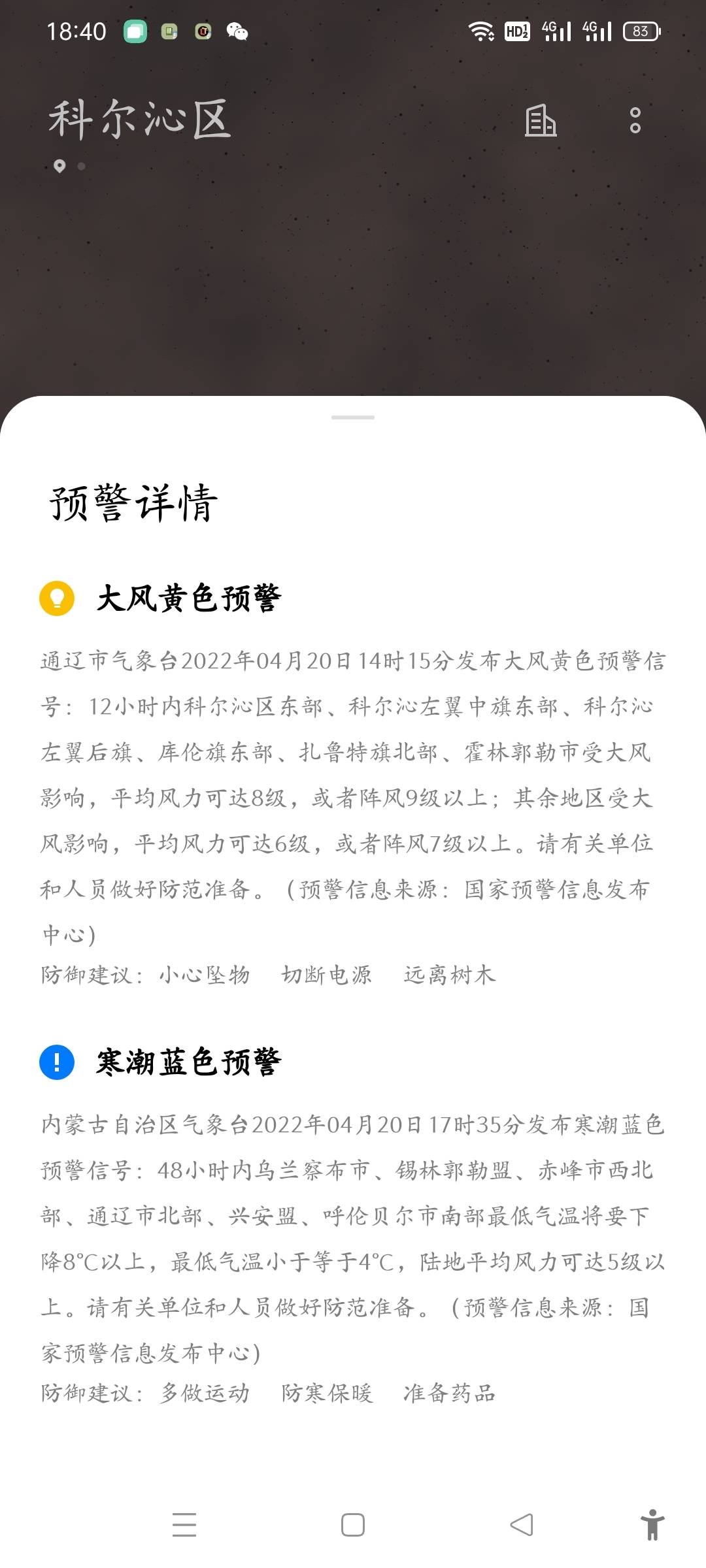Switch to the second city page dot
Screen dimensions: 706x1568
82,166
